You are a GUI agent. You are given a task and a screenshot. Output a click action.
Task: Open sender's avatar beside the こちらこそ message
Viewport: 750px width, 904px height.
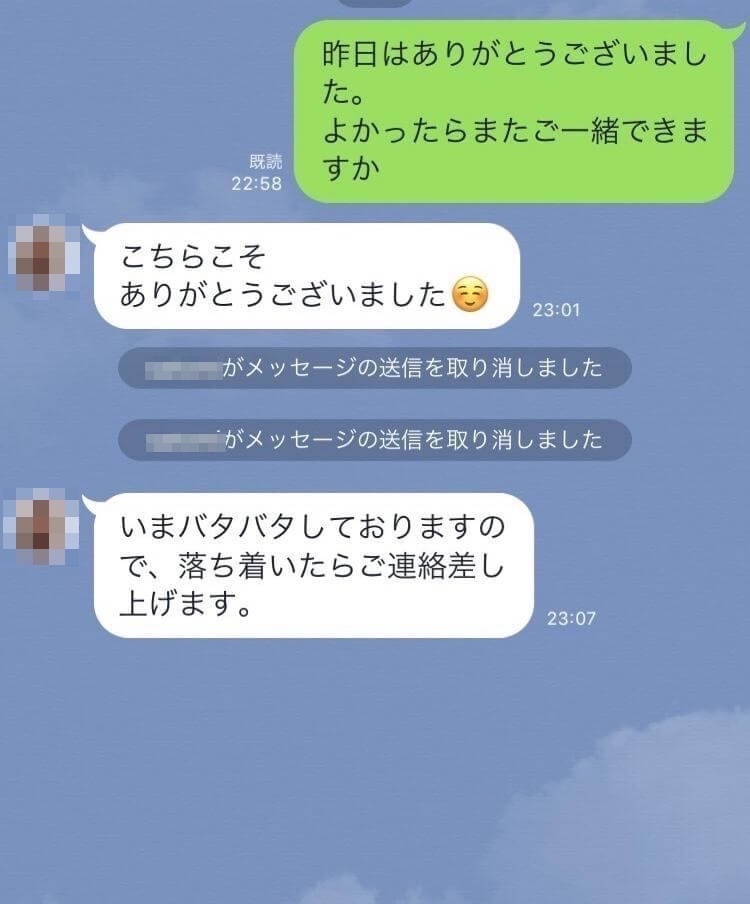pos(43,257)
